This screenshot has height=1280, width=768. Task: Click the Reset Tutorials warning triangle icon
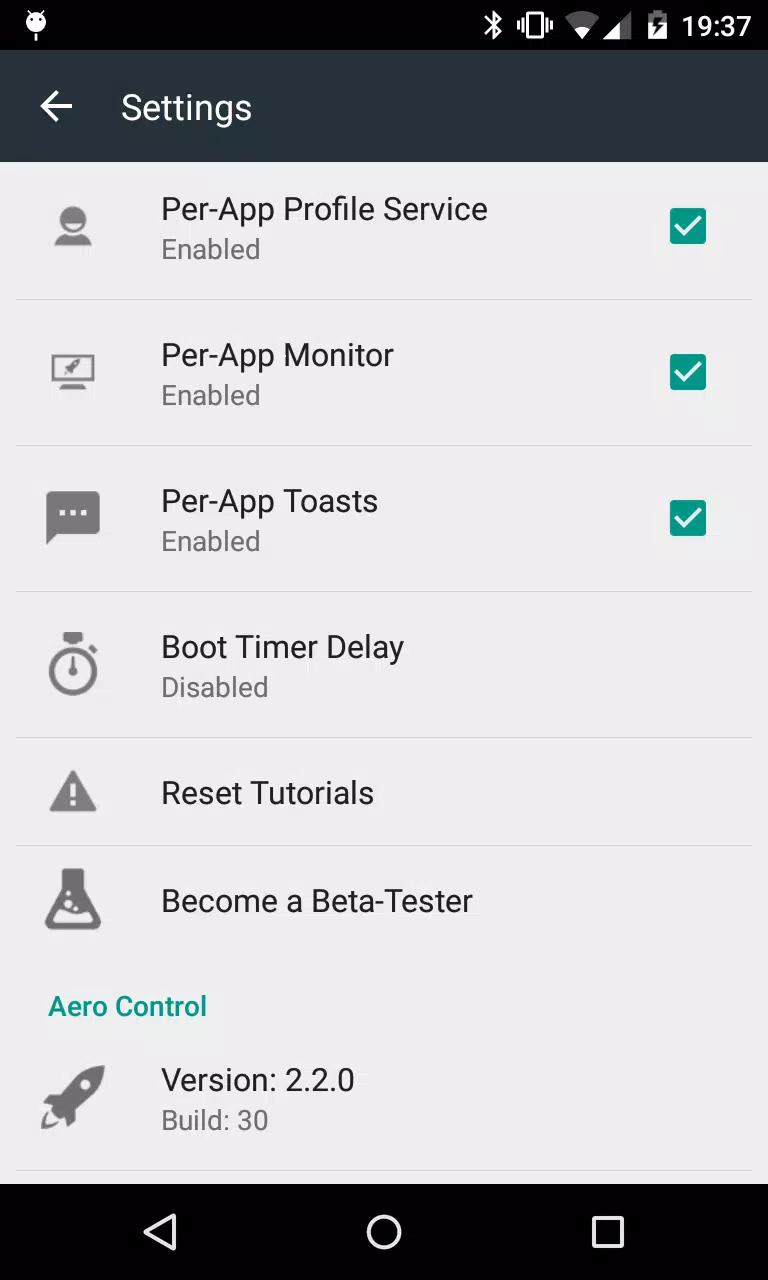coord(72,792)
